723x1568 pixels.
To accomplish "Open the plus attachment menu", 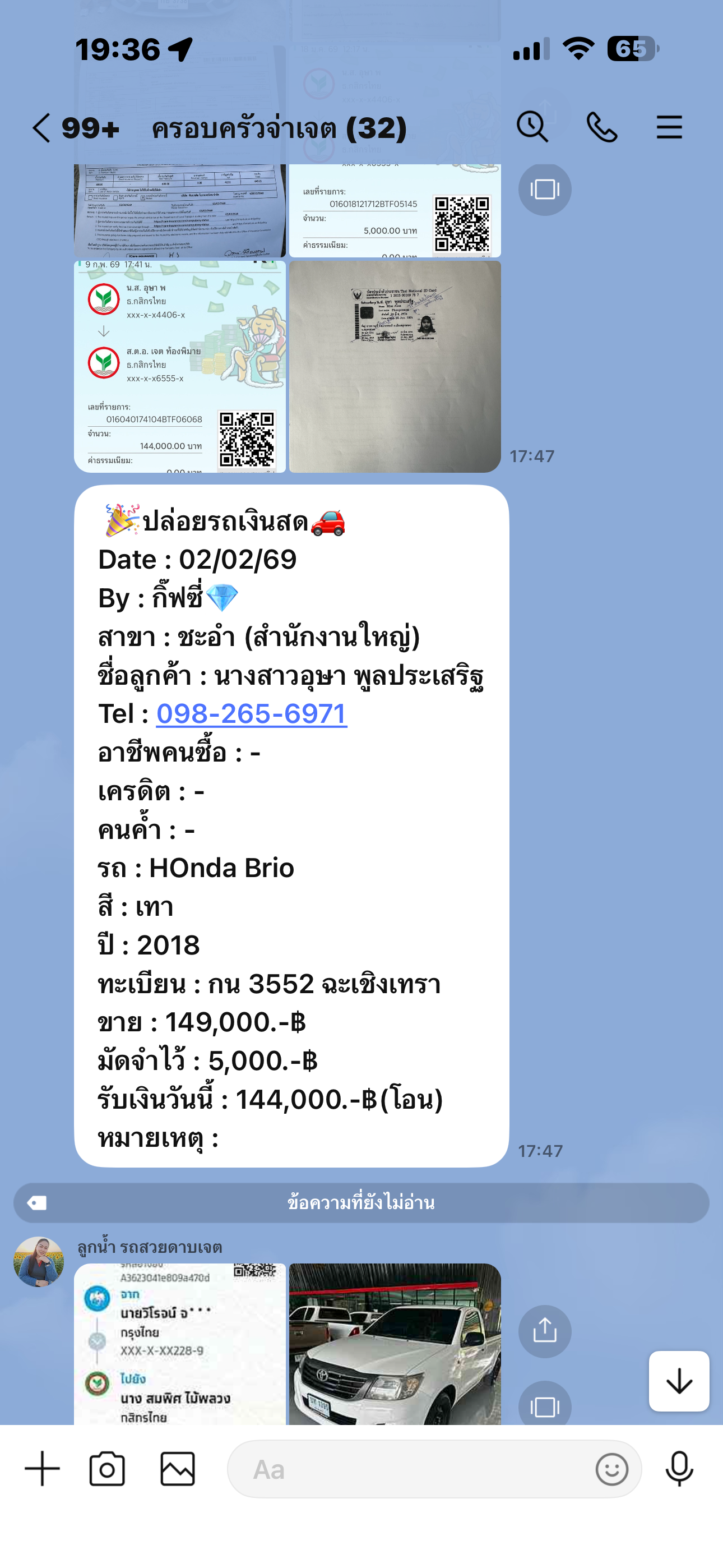I will [42, 1469].
